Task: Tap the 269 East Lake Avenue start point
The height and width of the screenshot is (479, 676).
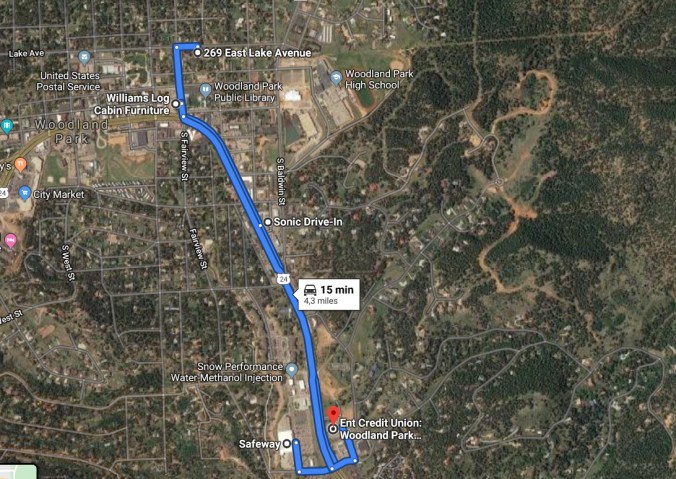Action: [198, 52]
